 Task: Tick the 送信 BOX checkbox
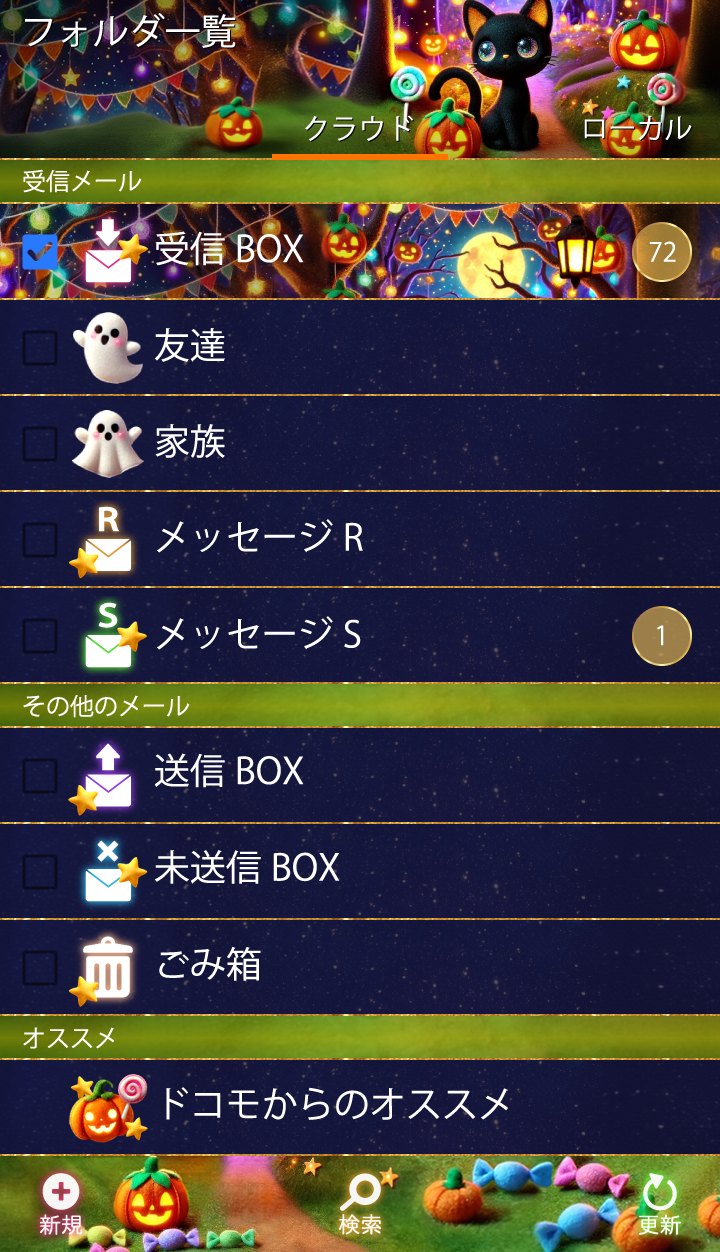pos(40,775)
